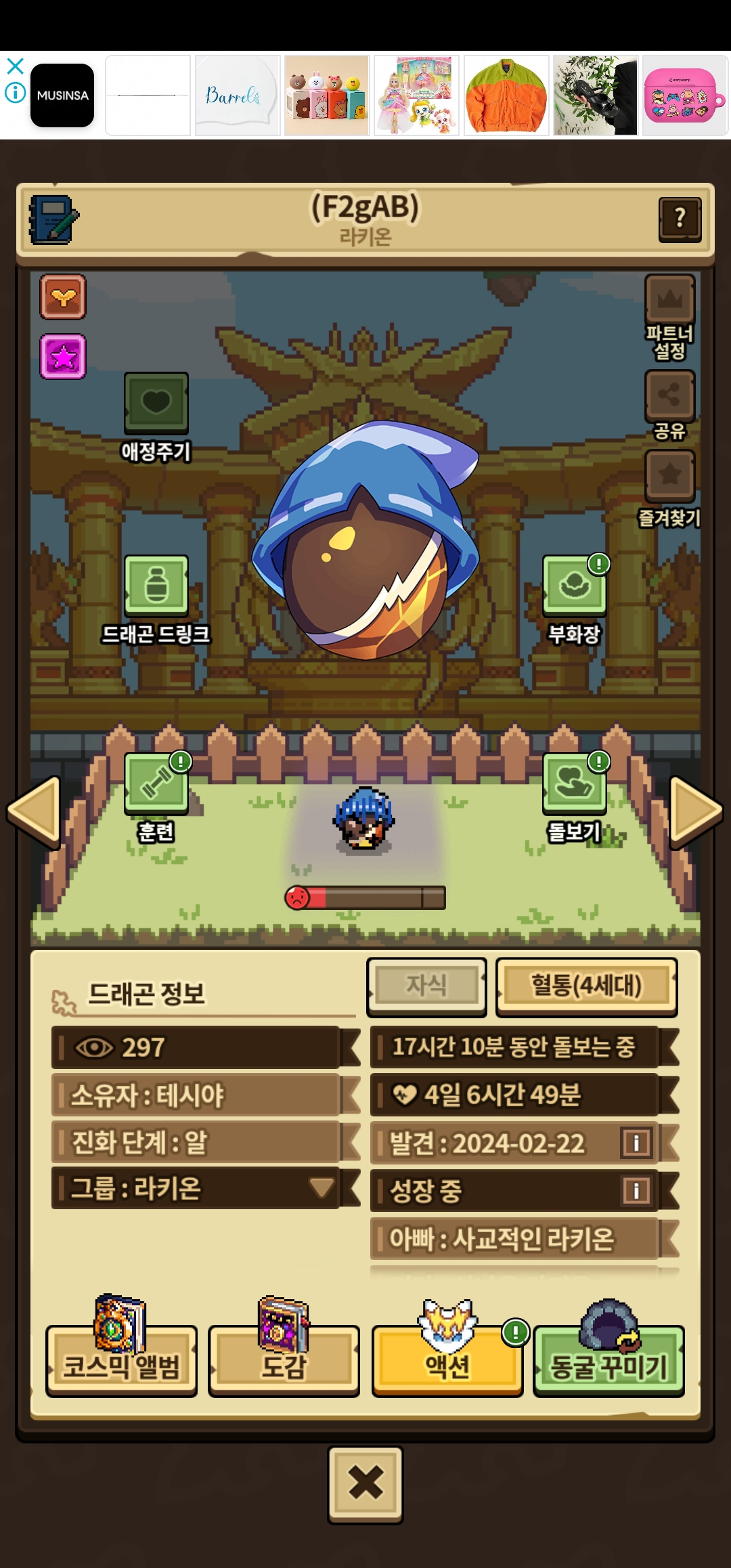This screenshot has width=731, height=1568.
Task: Give a 드래곤 드링크 to the egg
Action: [x=156, y=585]
